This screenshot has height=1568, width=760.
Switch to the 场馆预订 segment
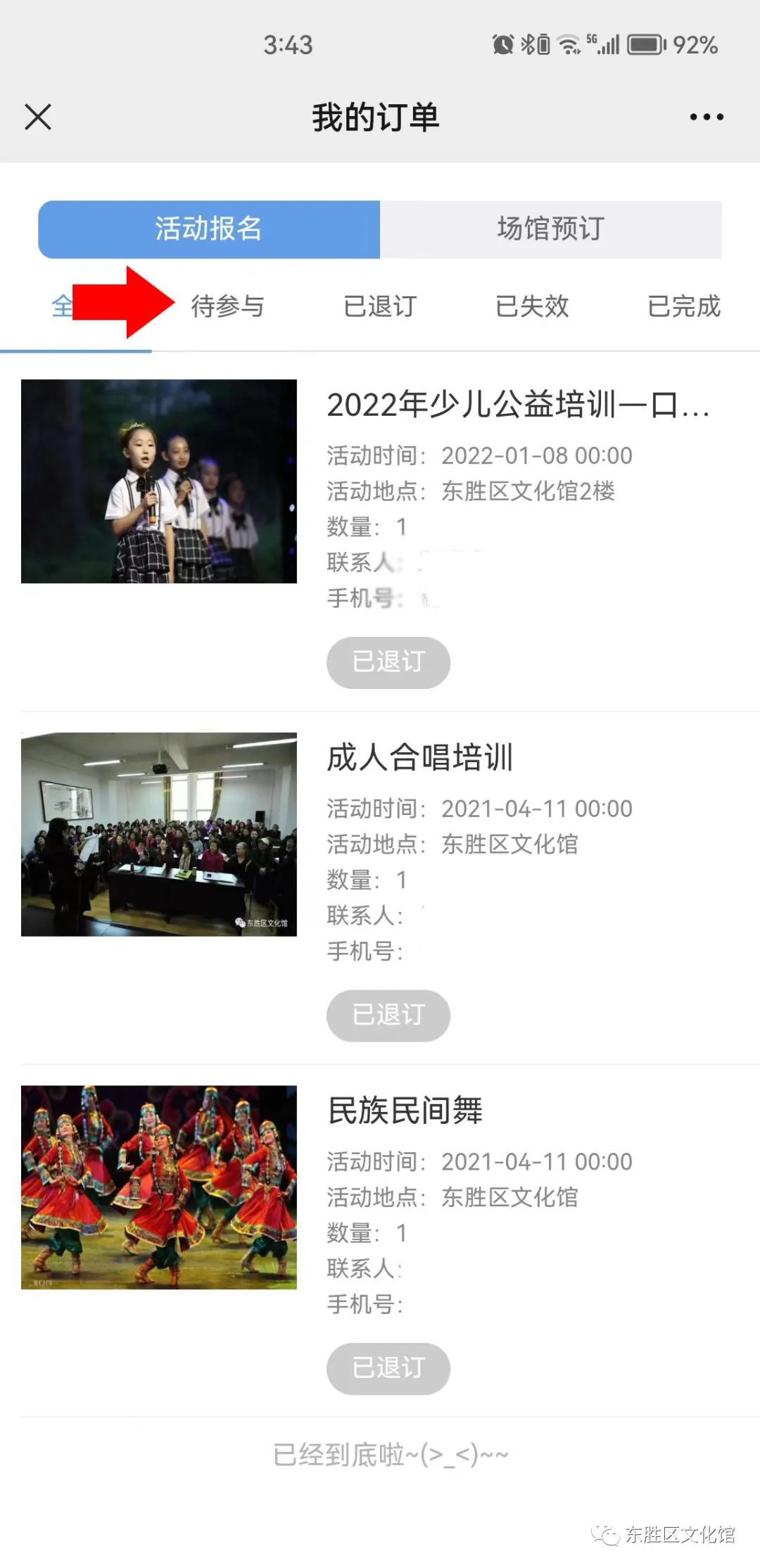click(550, 229)
